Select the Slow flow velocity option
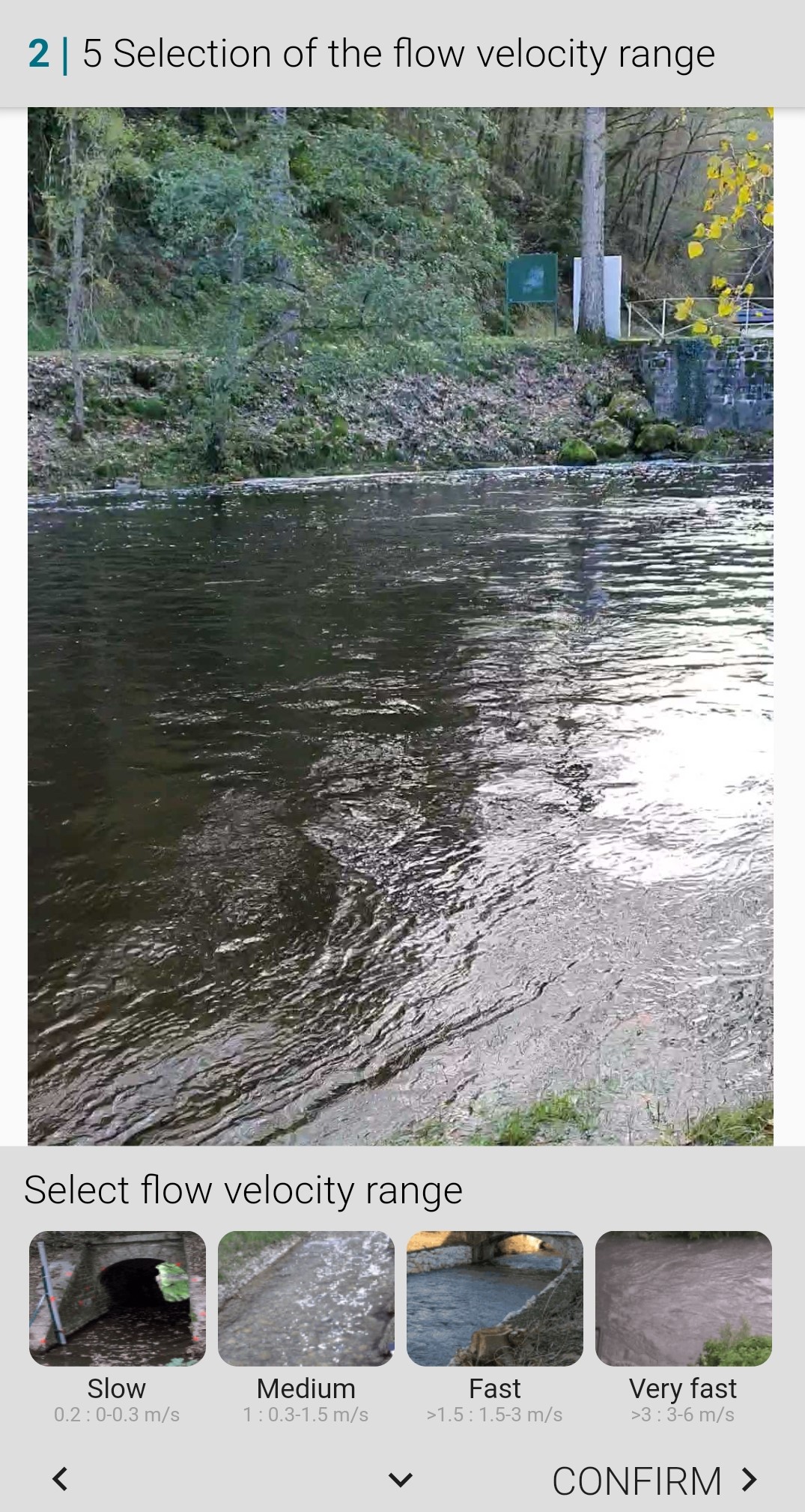805x1512 pixels. point(117,1298)
